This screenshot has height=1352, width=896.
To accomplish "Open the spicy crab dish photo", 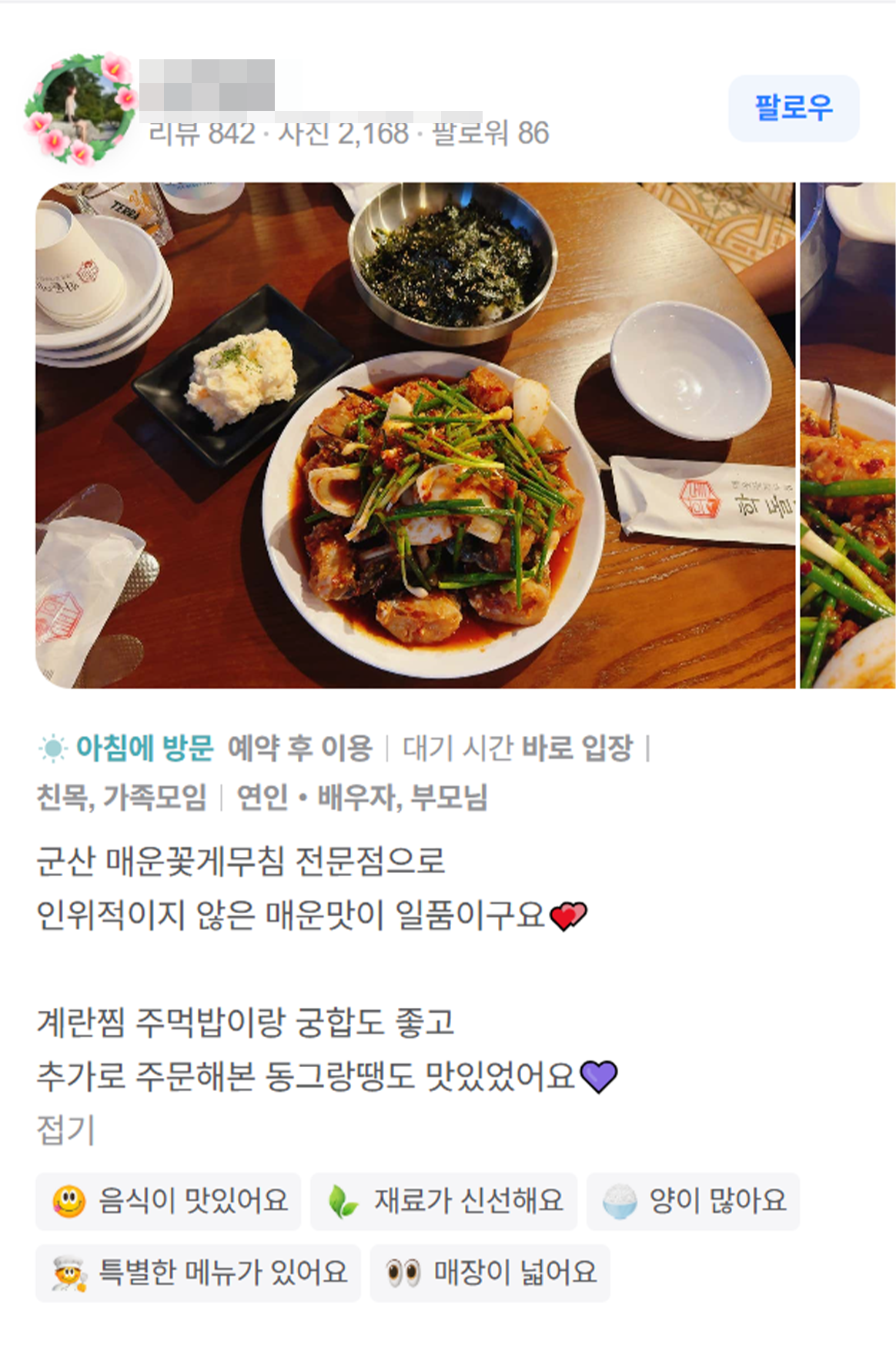I will 415,435.
